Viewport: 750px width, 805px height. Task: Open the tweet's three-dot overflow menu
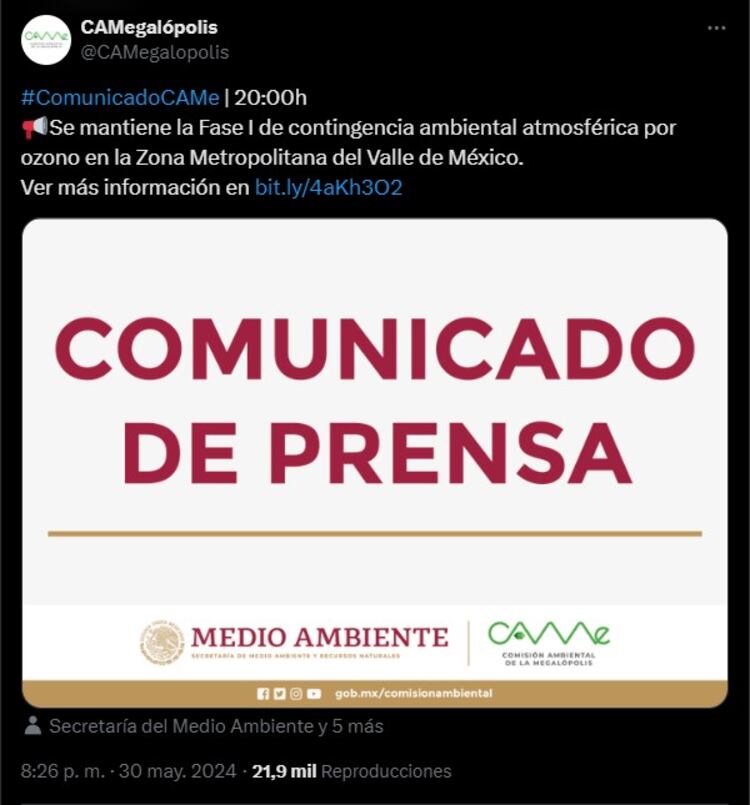pos(716,28)
